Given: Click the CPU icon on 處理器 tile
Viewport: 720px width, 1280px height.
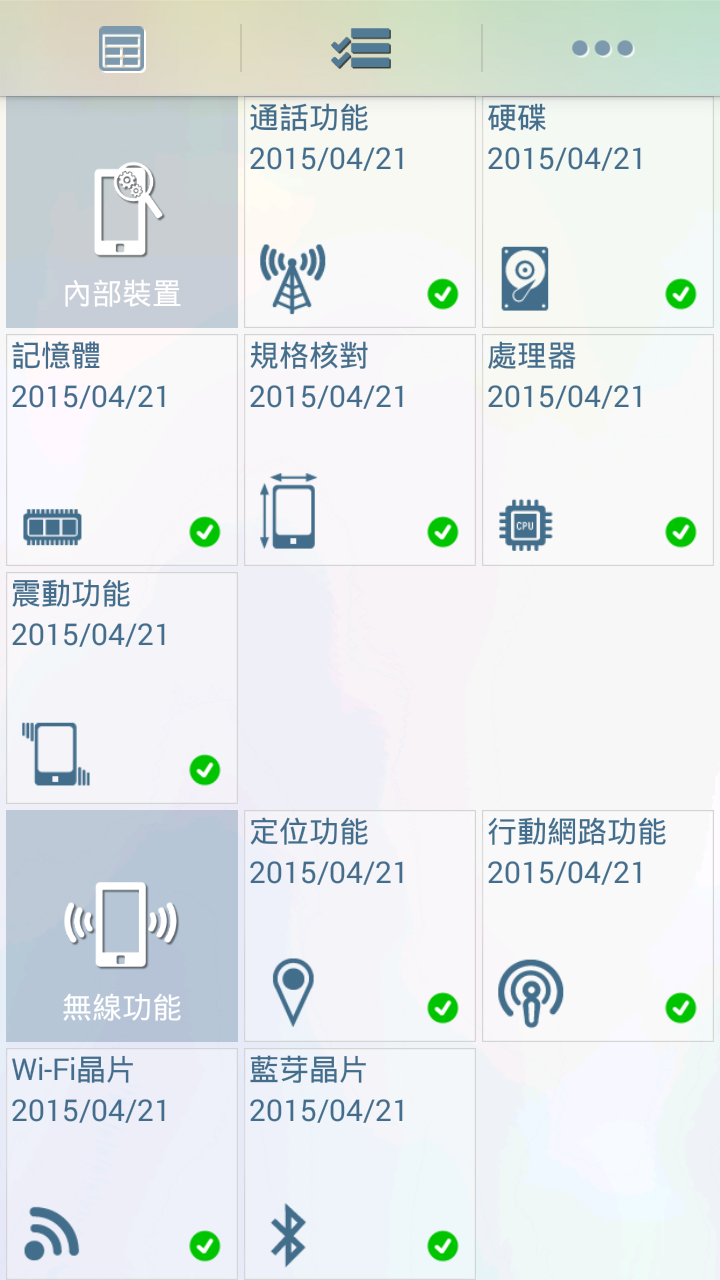Looking at the screenshot, I should (x=527, y=522).
